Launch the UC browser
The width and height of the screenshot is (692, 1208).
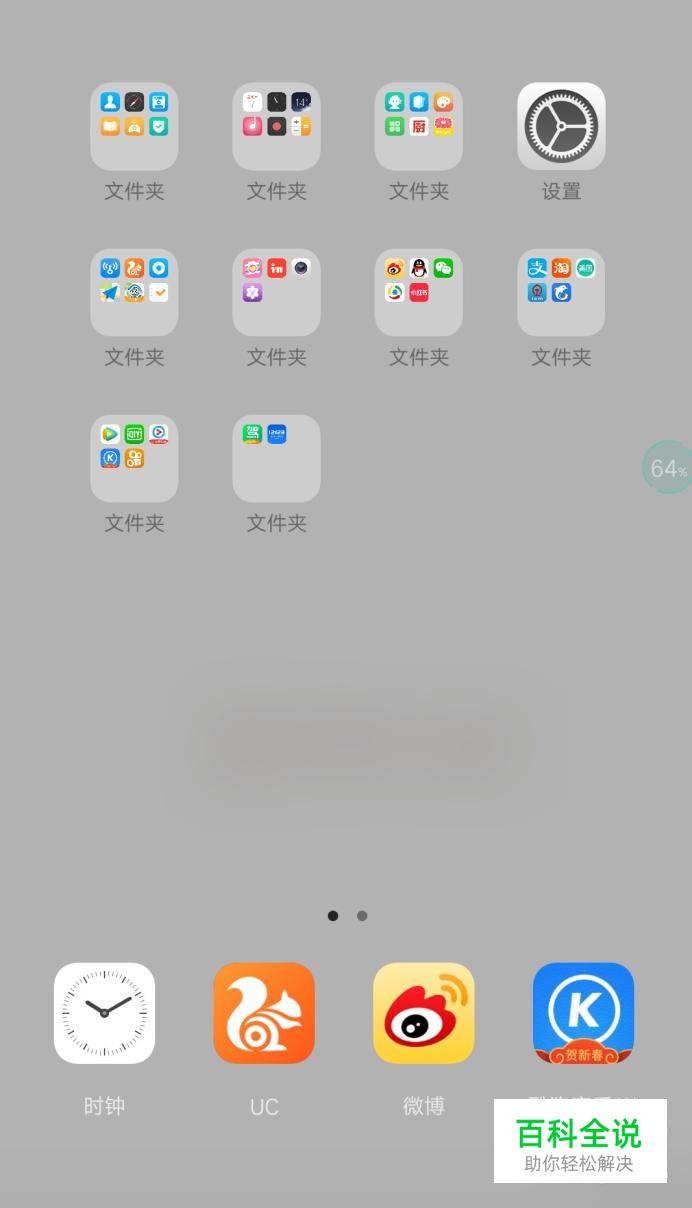click(x=264, y=1013)
